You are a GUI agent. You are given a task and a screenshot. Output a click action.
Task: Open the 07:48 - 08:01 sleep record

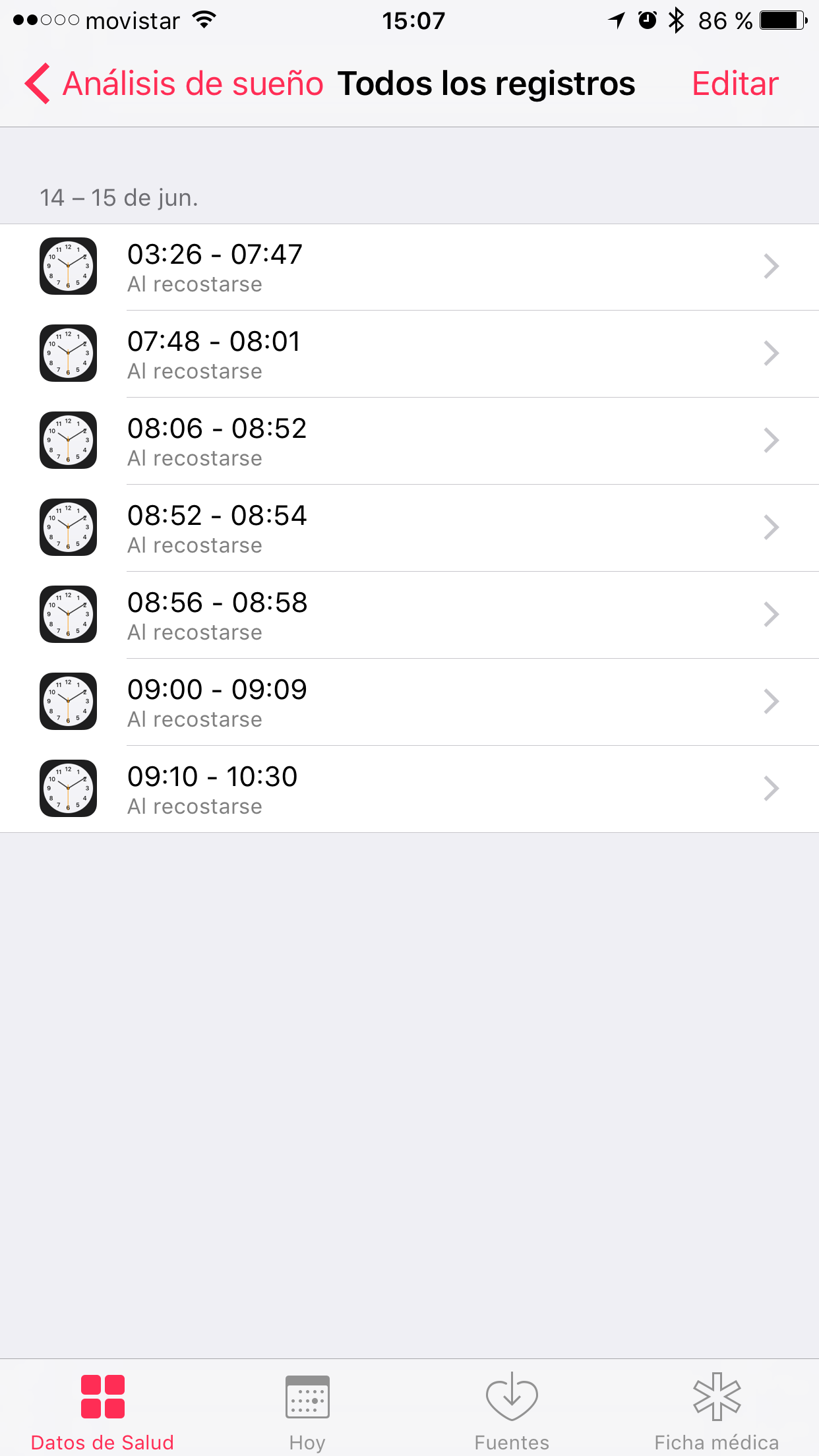pos(409,354)
